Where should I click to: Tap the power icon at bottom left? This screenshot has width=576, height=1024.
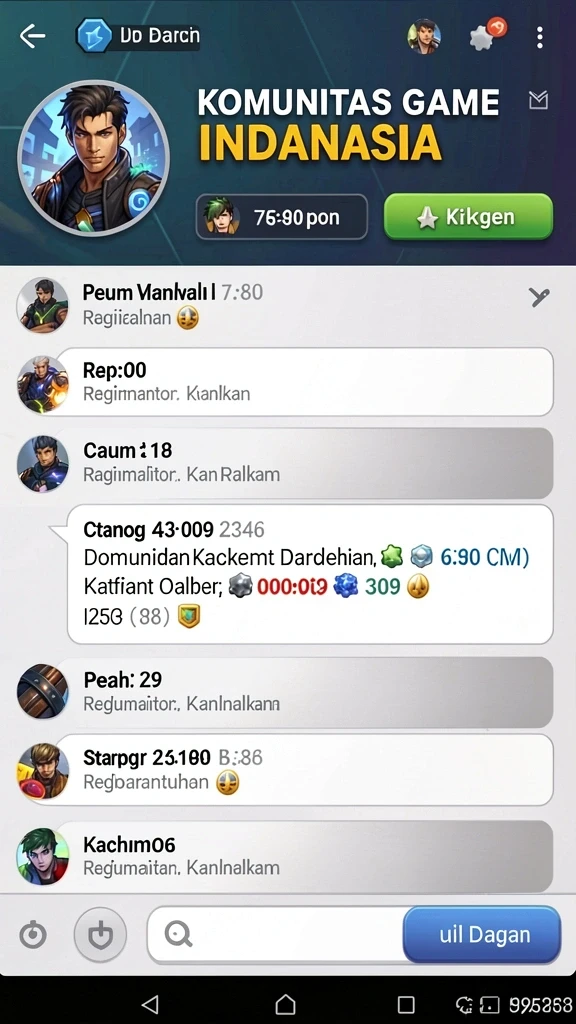33,935
